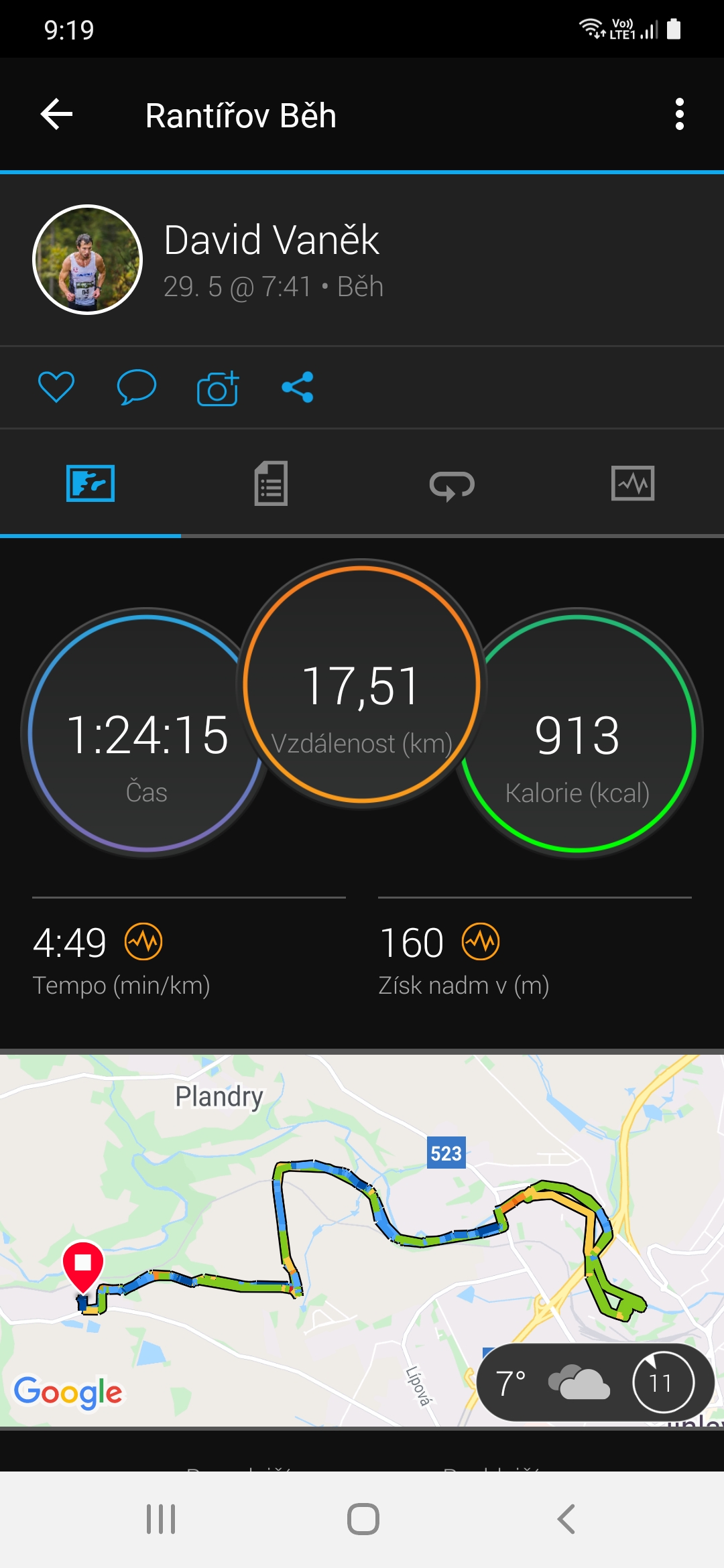Share this run activity
724x1568 pixels.
point(298,387)
